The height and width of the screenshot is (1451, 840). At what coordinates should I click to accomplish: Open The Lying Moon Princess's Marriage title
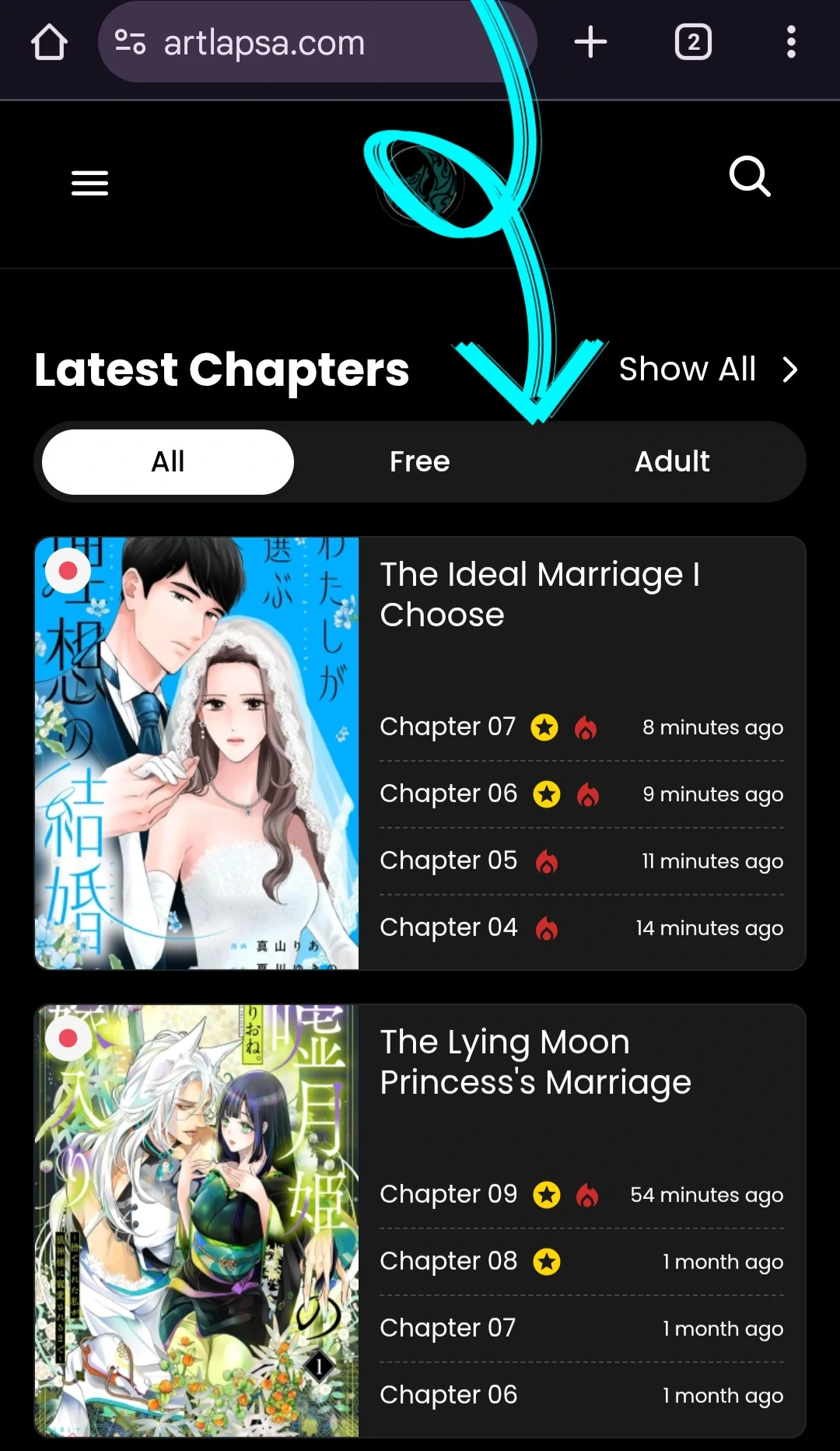535,1062
